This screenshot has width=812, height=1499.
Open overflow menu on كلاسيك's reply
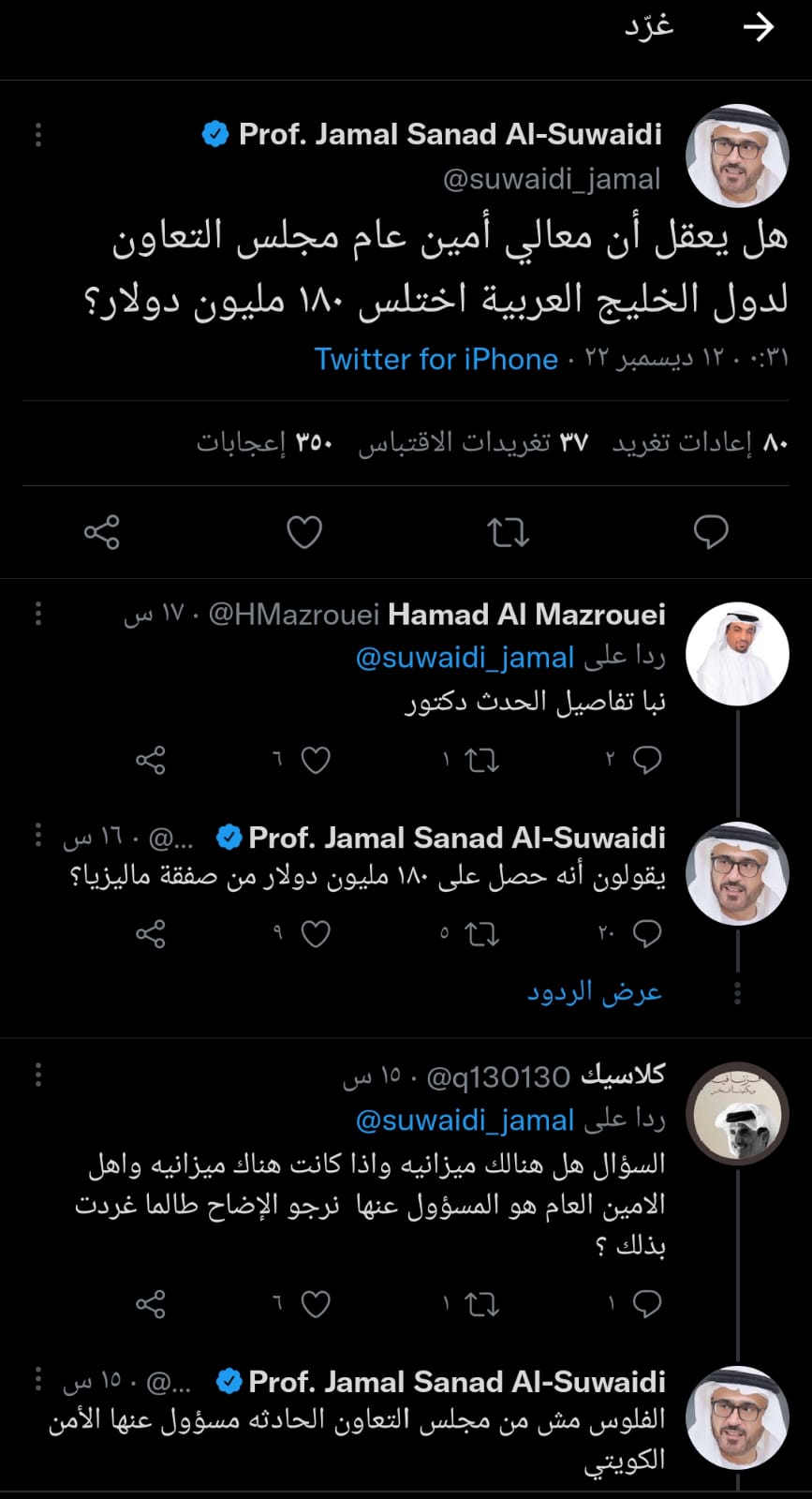click(38, 1075)
